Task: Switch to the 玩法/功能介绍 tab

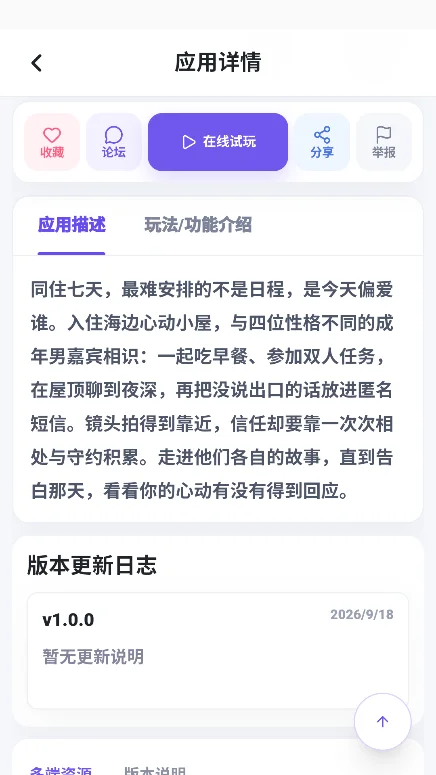Action: (x=198, y=225)
